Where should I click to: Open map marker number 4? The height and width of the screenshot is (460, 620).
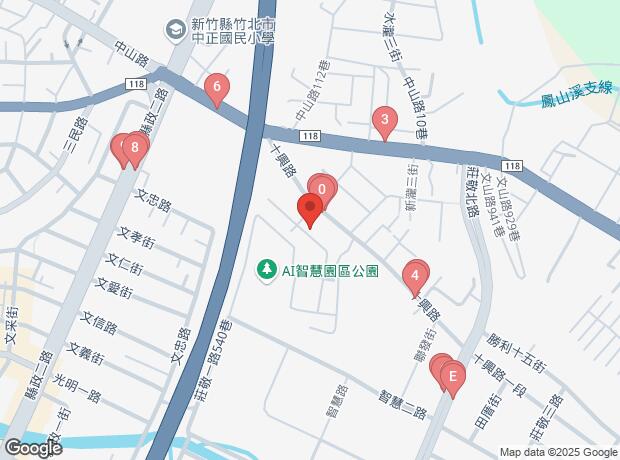[x=415, y=275]
